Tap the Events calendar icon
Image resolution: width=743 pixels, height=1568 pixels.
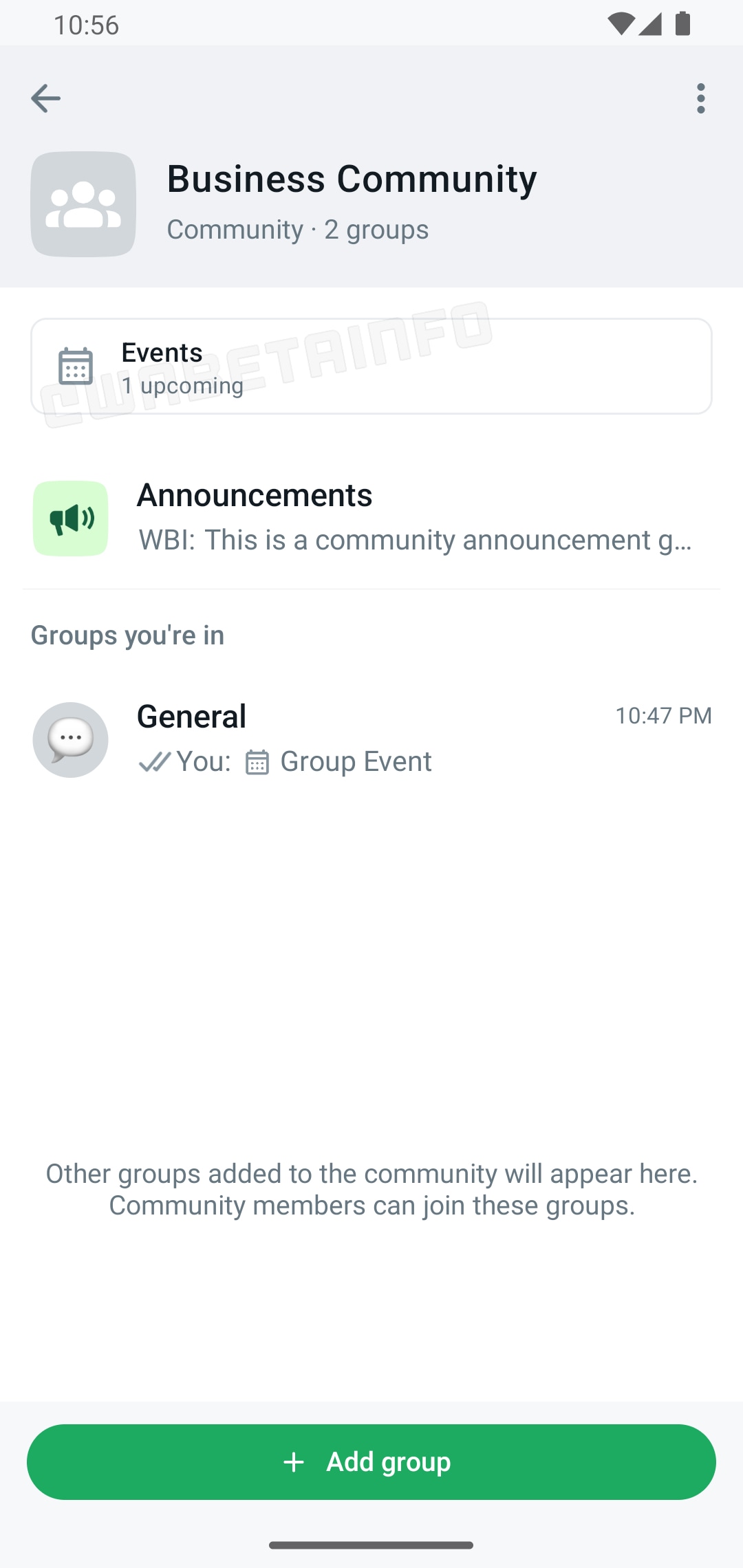(x=76, y=367)
